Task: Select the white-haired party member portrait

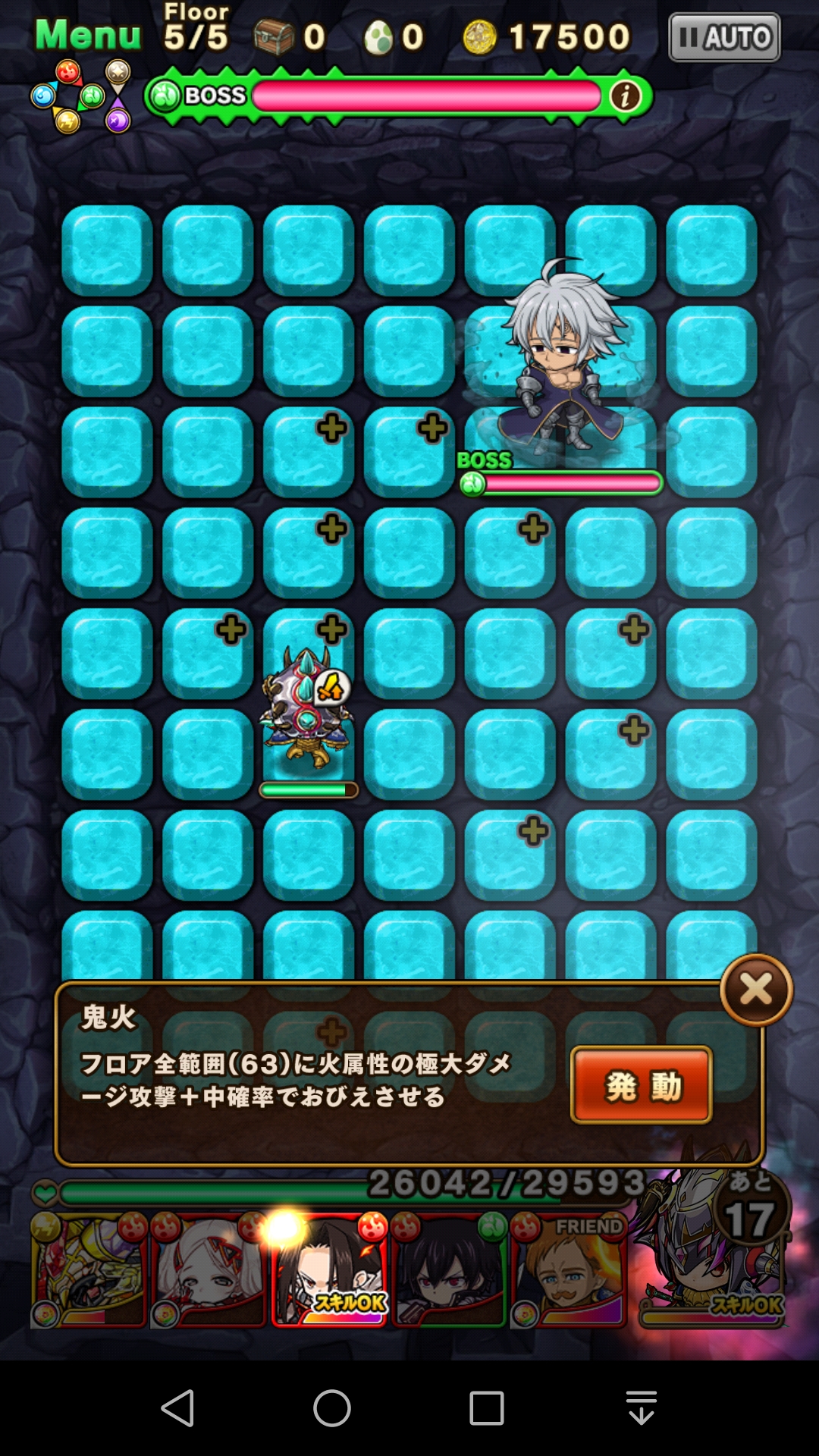Action: pos(209,1268)
